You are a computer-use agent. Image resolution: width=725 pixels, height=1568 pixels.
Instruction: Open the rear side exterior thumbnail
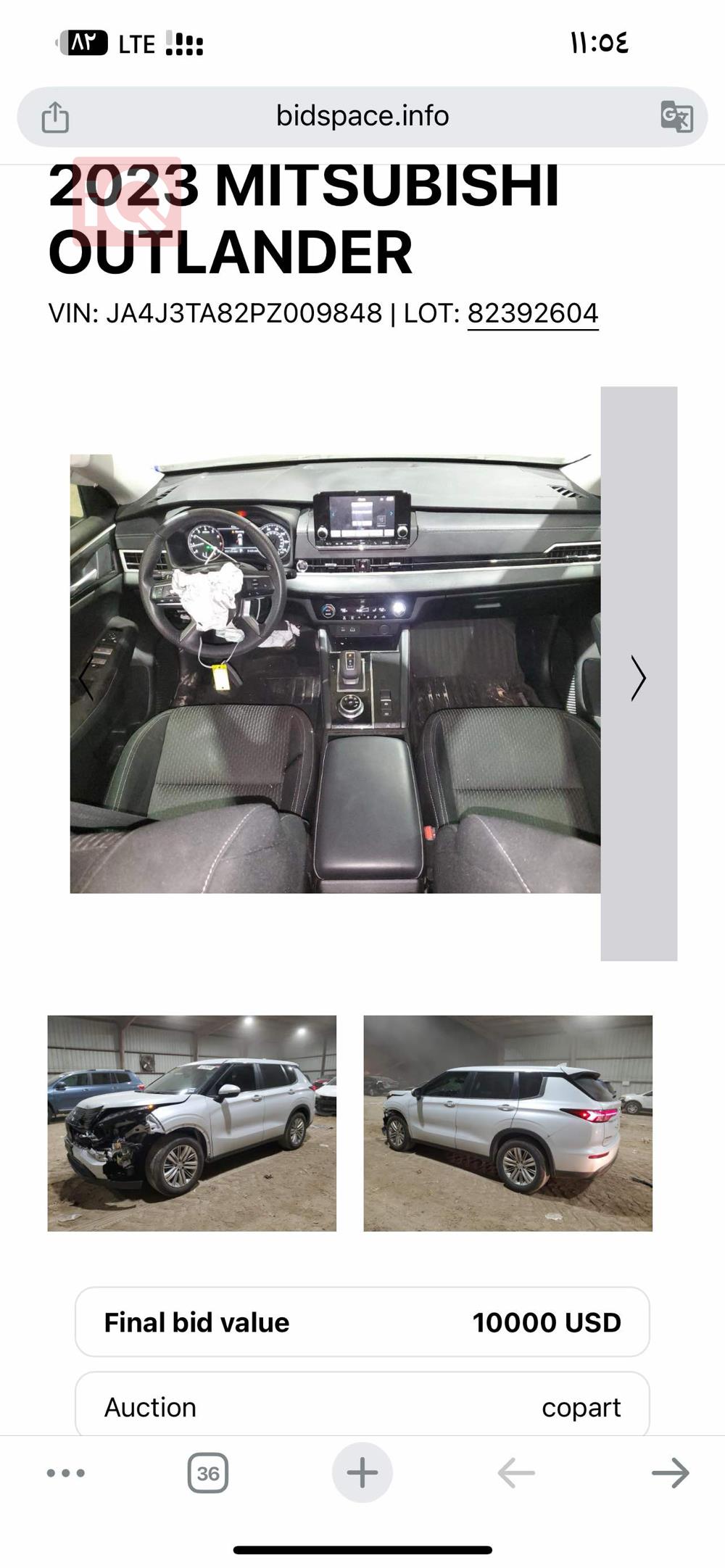(507, 1123)
